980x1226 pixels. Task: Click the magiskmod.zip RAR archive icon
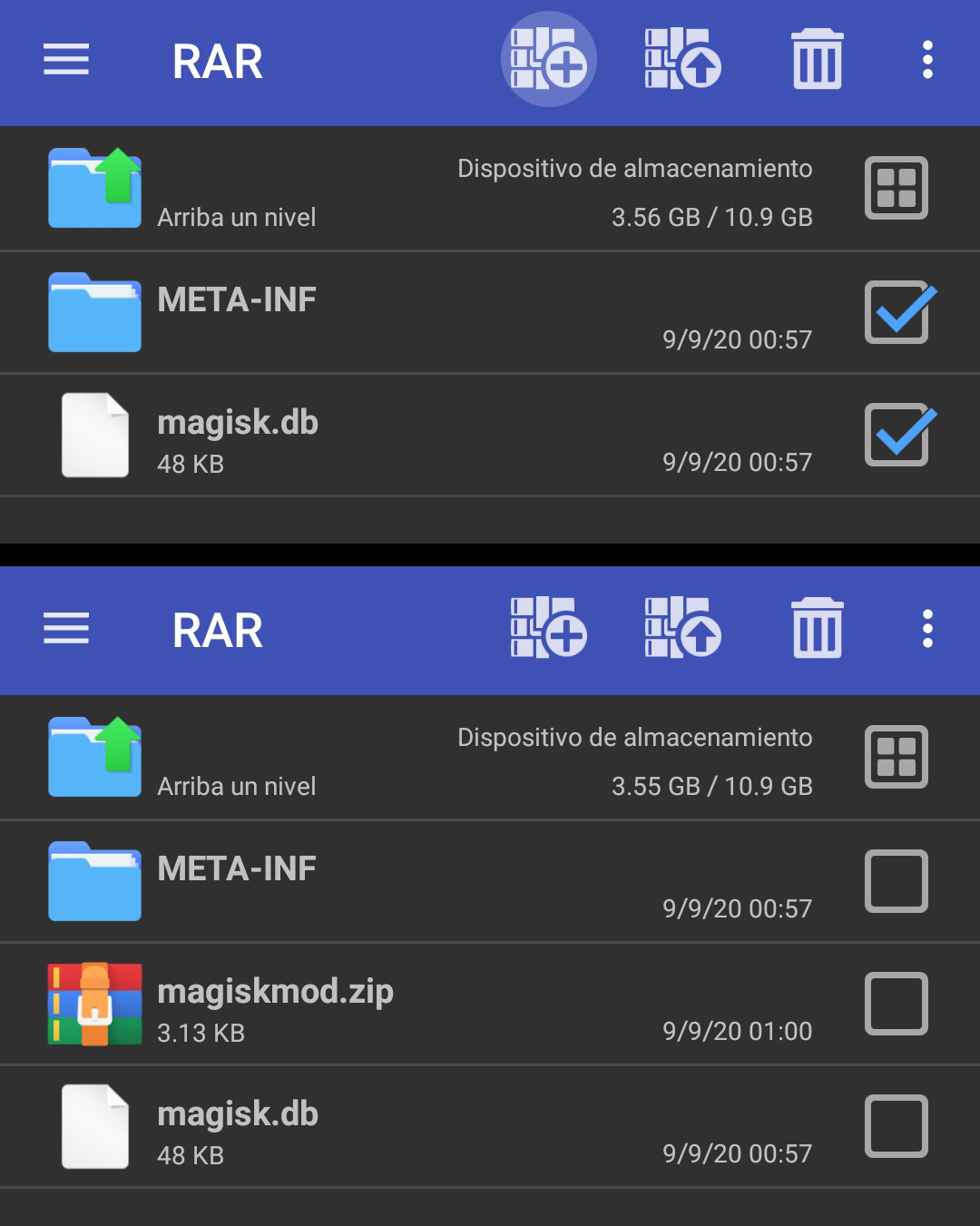pyautogui.click(x=93, y=1003)
